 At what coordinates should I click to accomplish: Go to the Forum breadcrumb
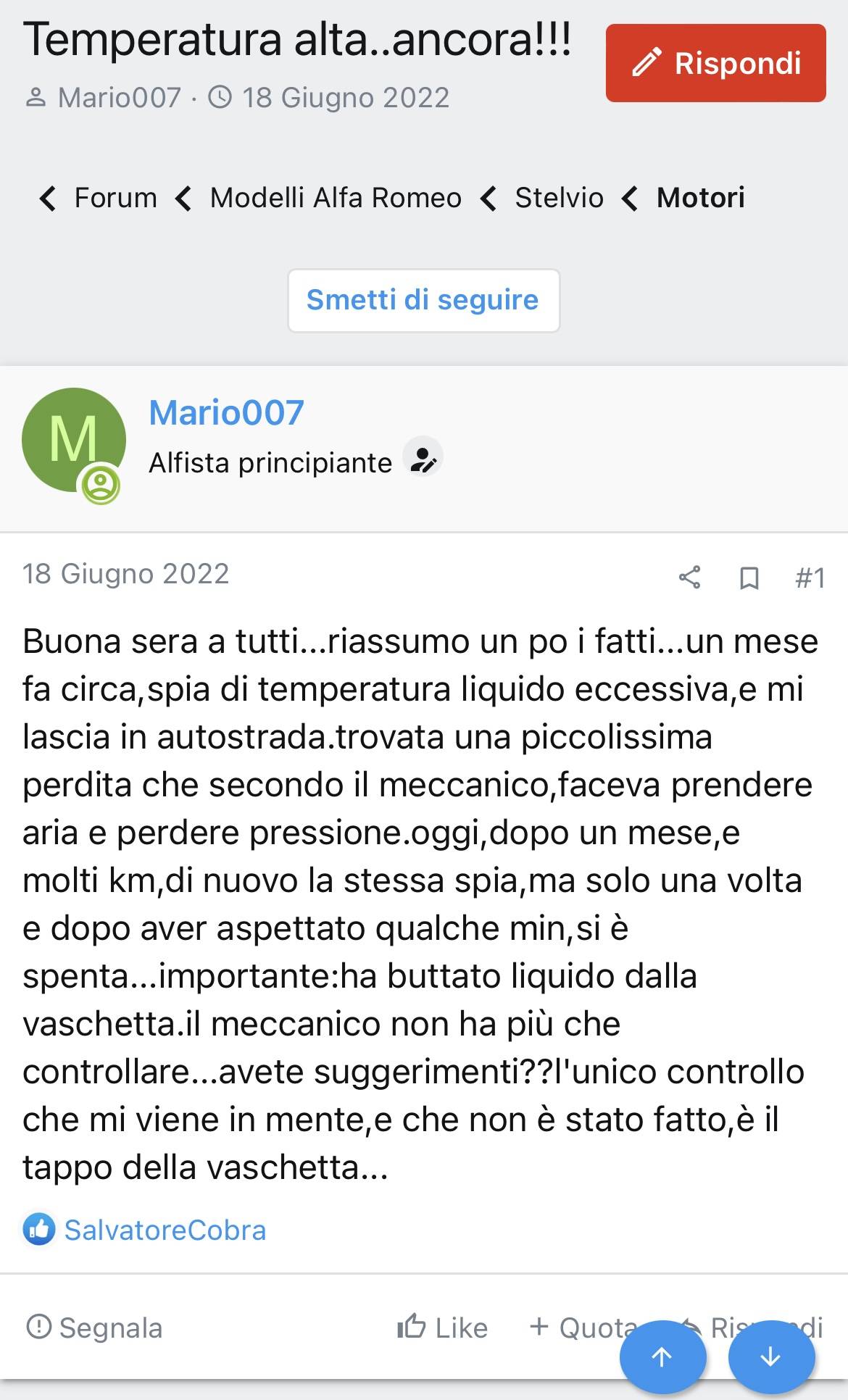[x=115, y=198]
